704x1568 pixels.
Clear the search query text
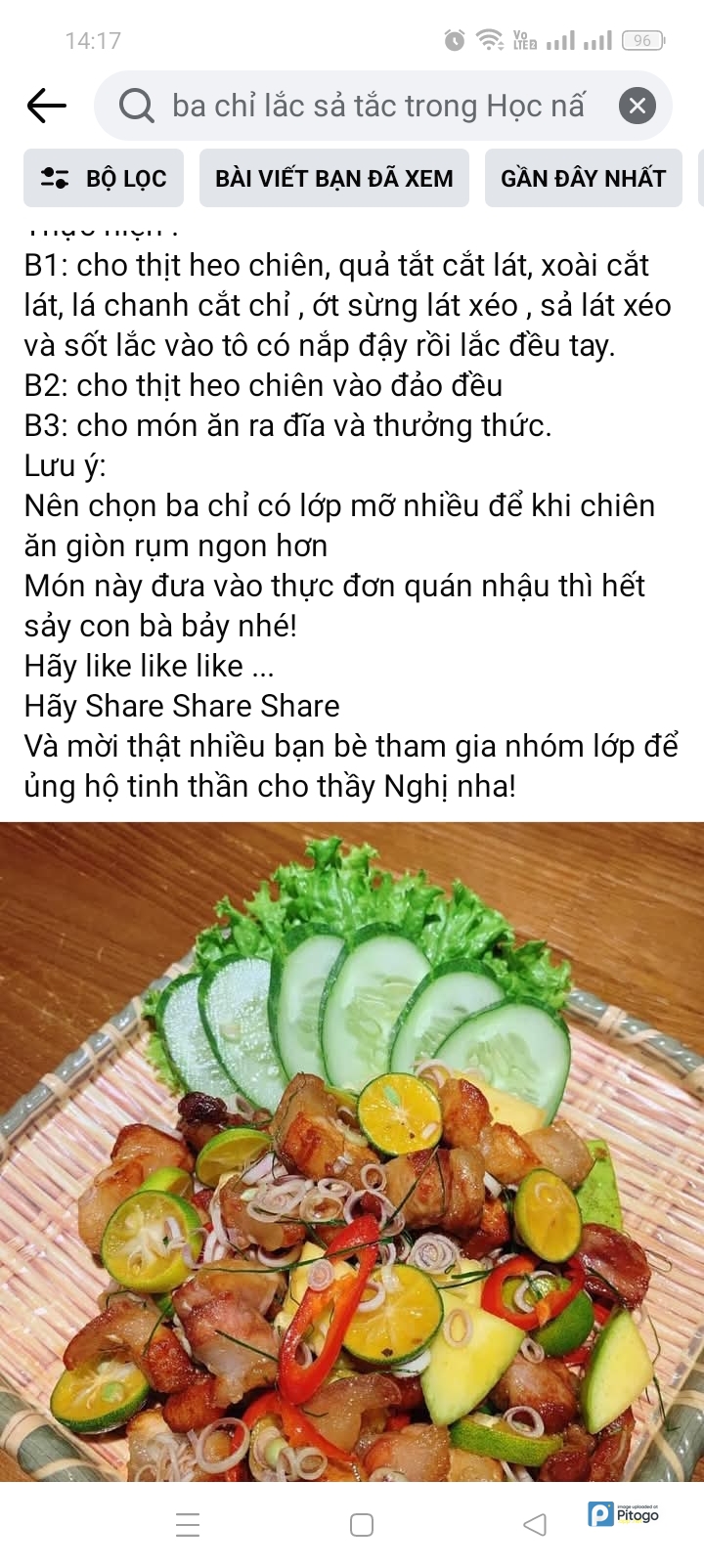point(637,106)
